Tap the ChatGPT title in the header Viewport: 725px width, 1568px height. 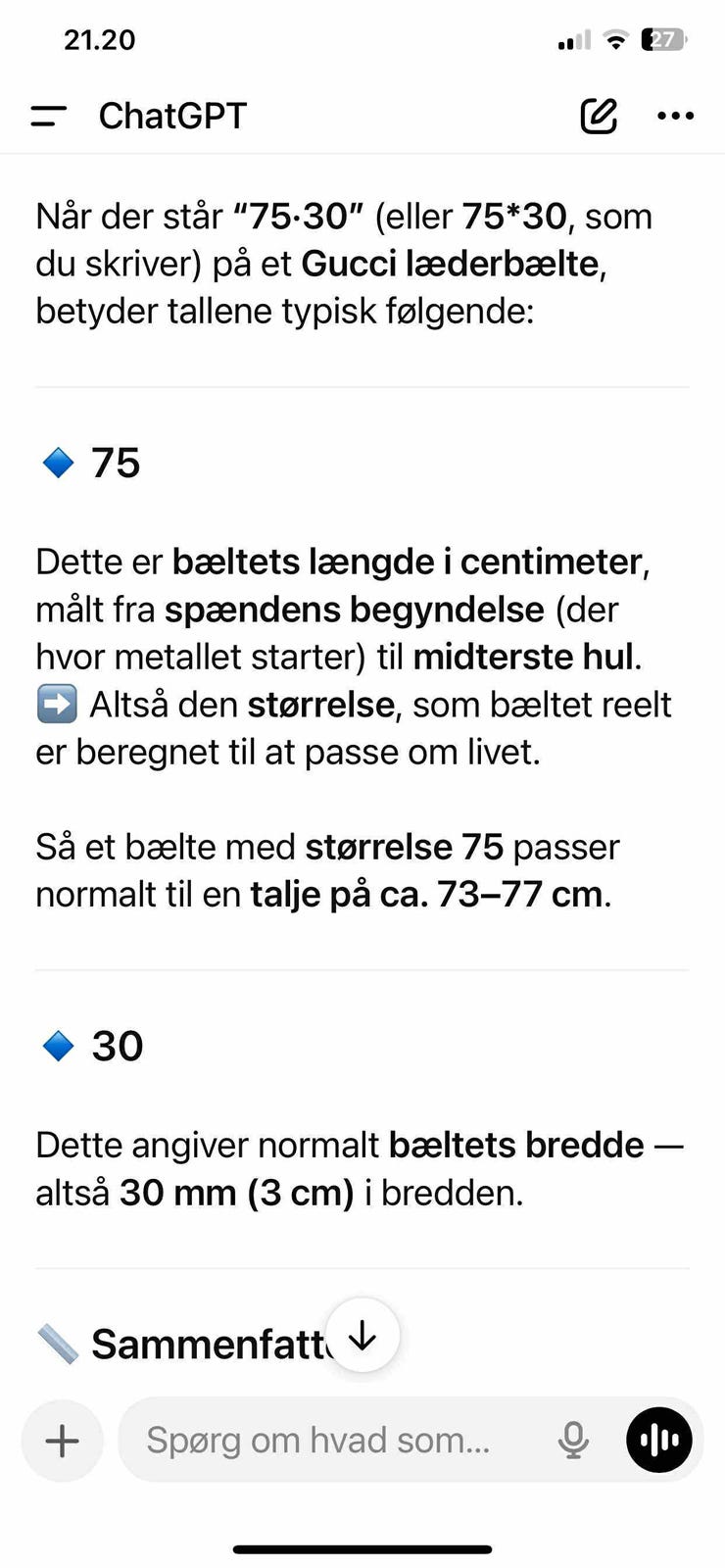point(172,115)
